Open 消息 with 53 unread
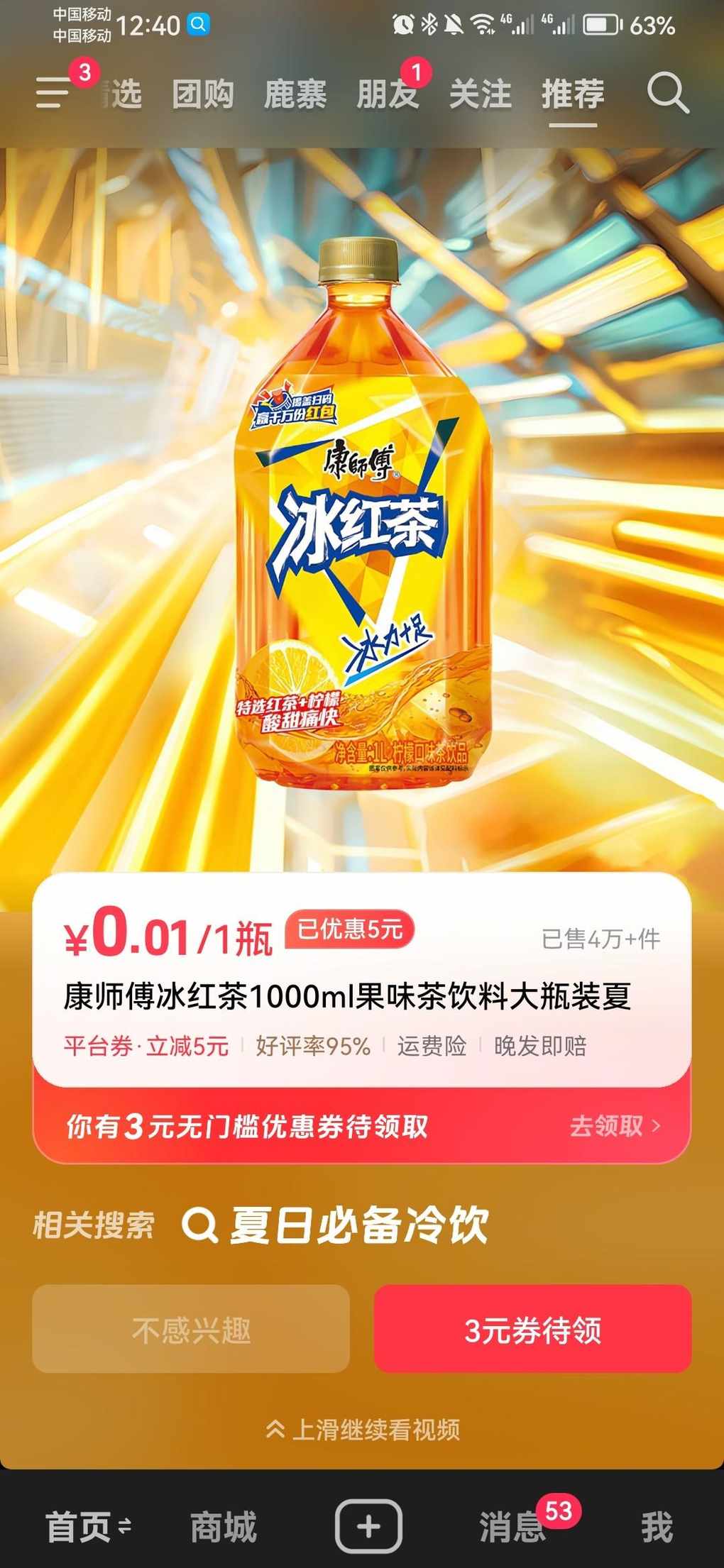 (x=512, y=1527)
